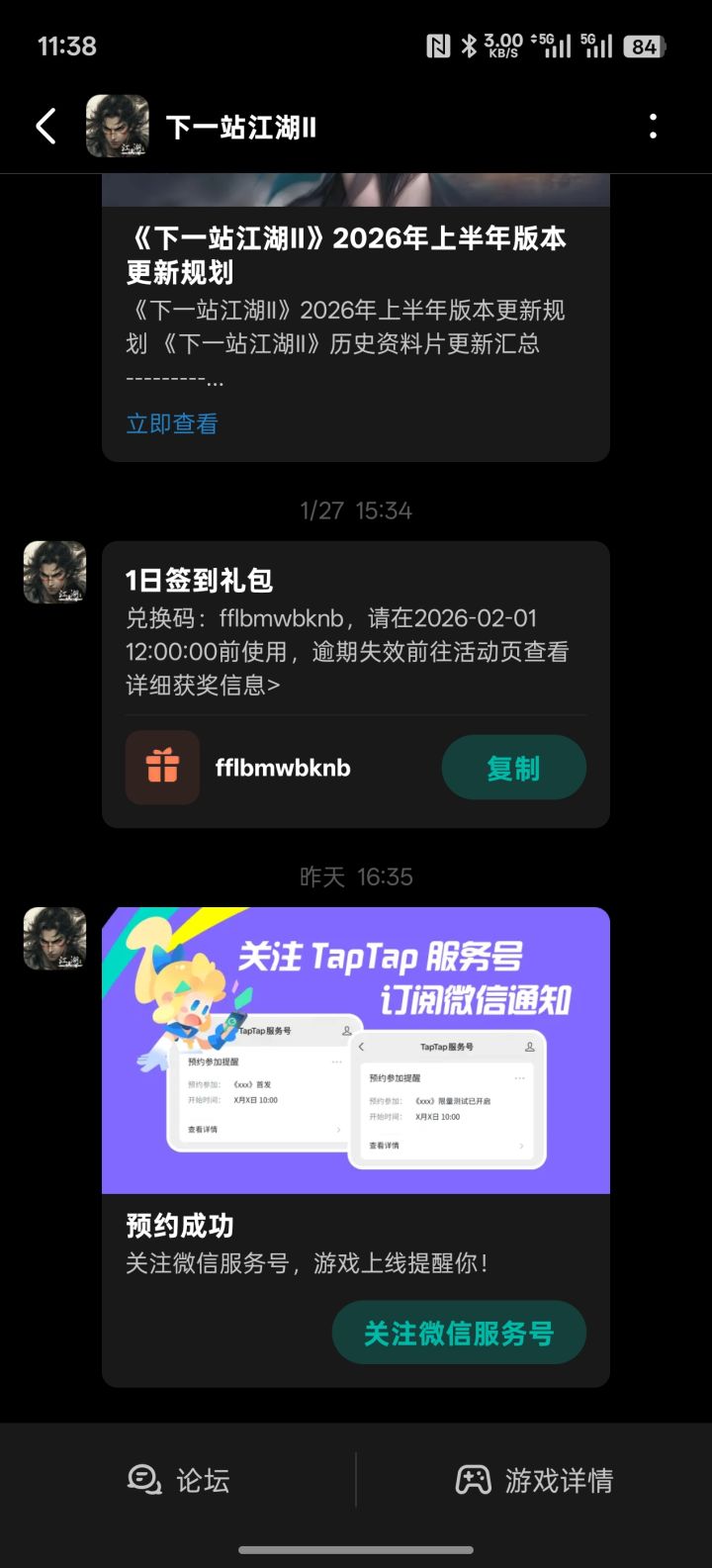The height and width of the screenshot is (1568, 712).
Task: Tap the fflbmwbknb code text in the gift card
Action: (283, 768)
